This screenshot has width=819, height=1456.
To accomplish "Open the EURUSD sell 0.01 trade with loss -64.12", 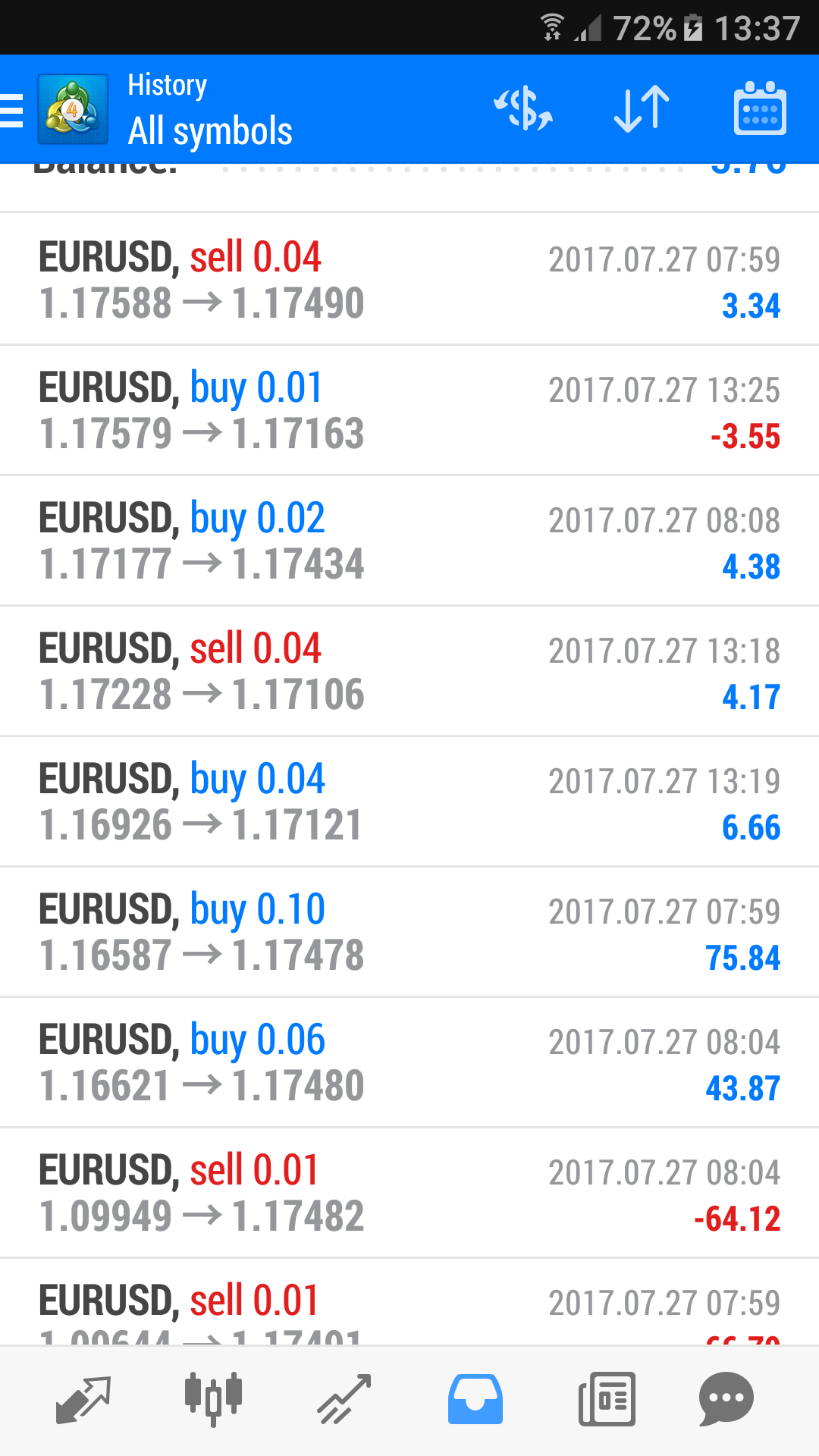I will 409,1192.
